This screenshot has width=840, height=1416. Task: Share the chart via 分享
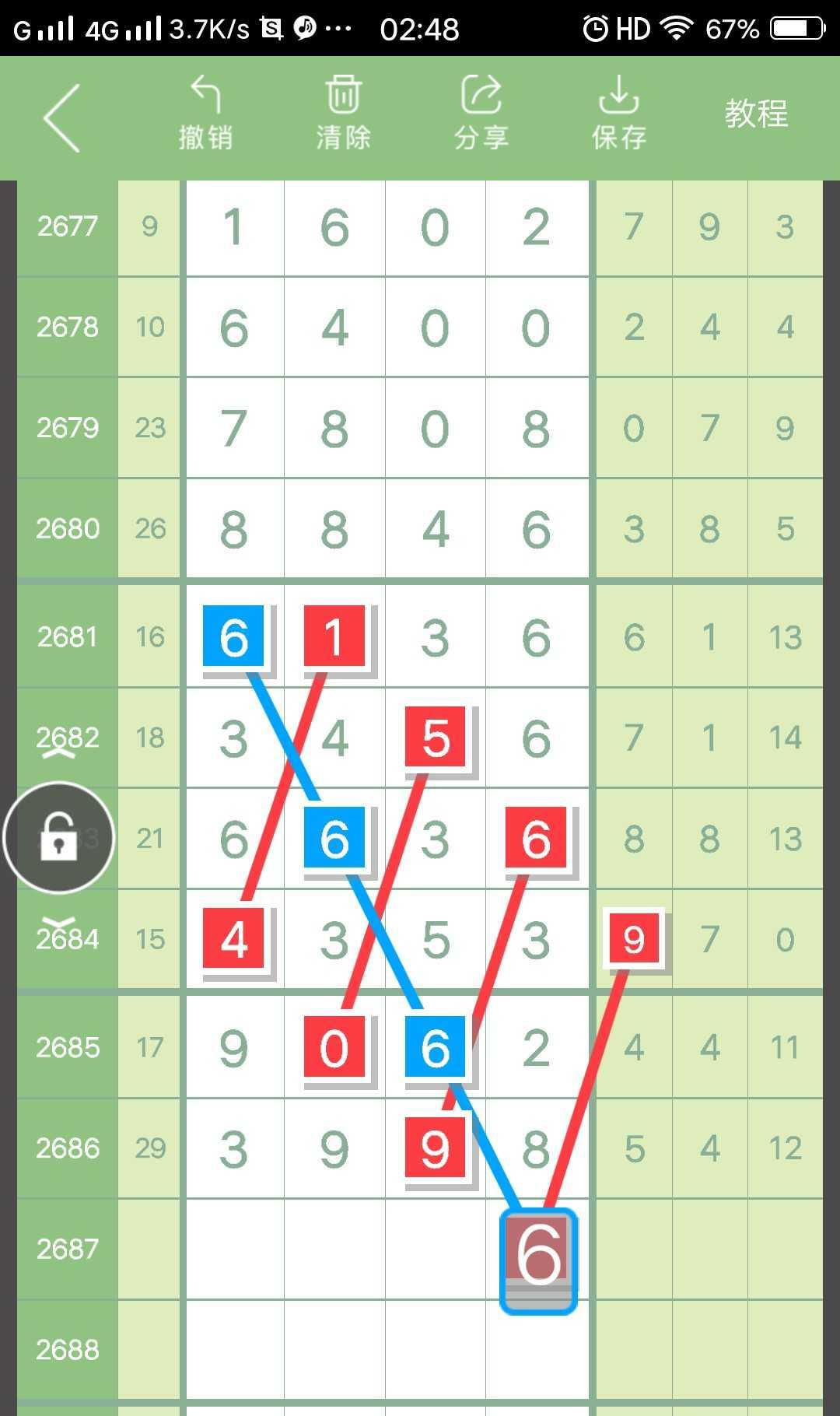(x=481, y=114)
